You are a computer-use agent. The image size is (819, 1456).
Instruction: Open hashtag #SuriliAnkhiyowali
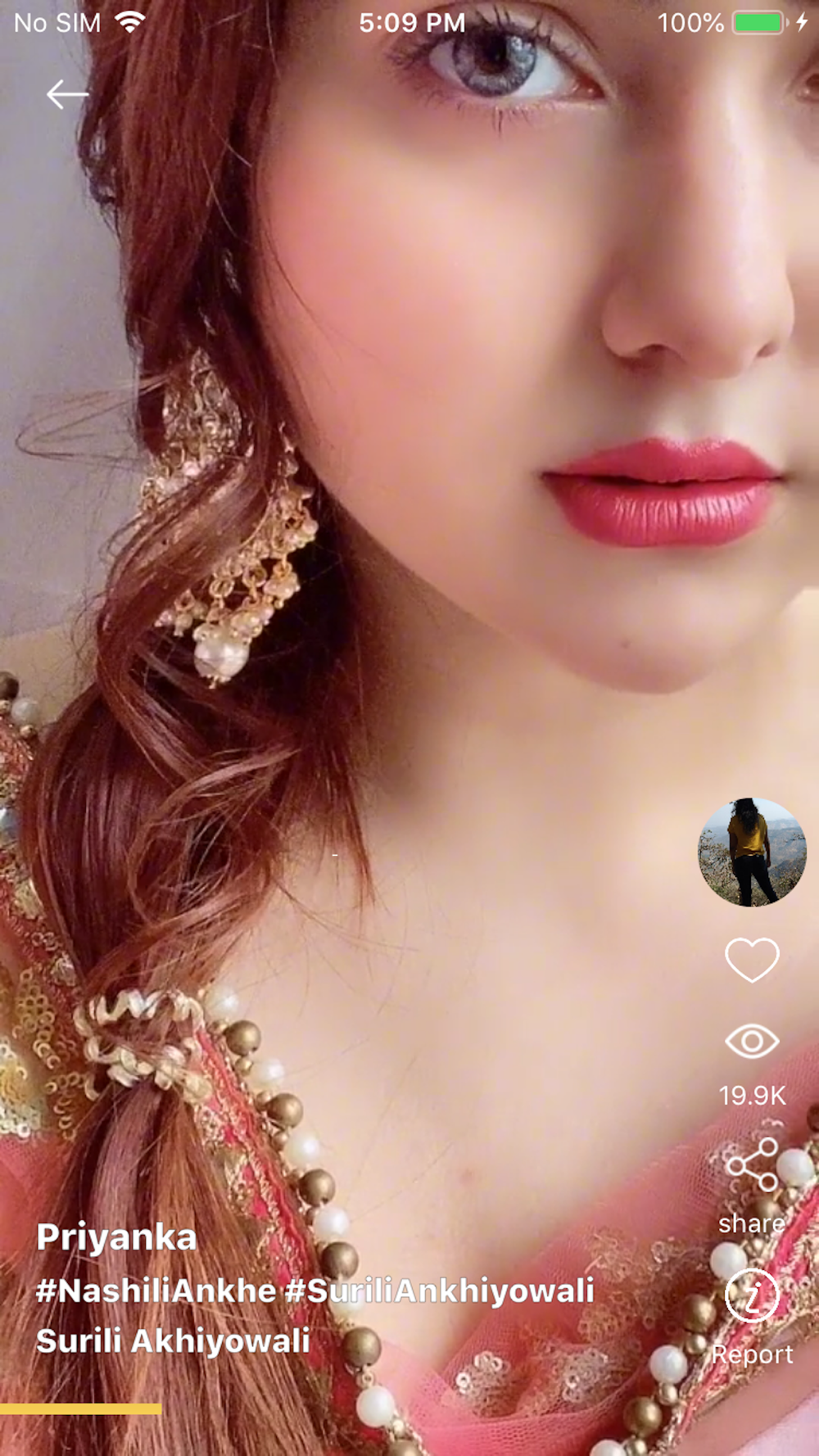pos(439,1291)
